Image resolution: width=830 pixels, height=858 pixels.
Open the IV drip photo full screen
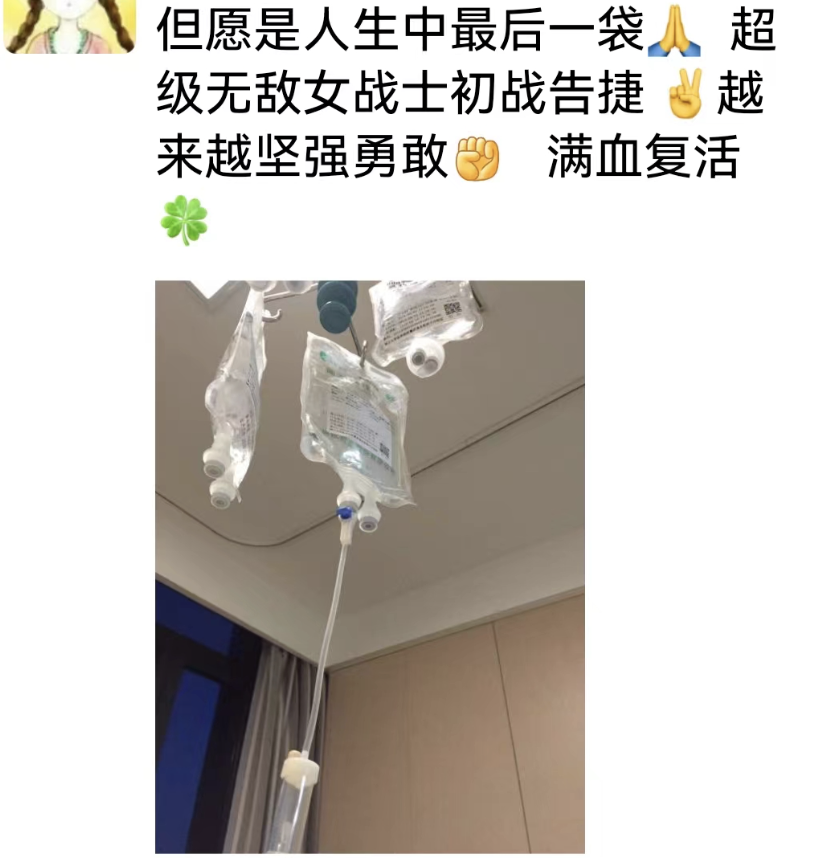coord(370,566)
